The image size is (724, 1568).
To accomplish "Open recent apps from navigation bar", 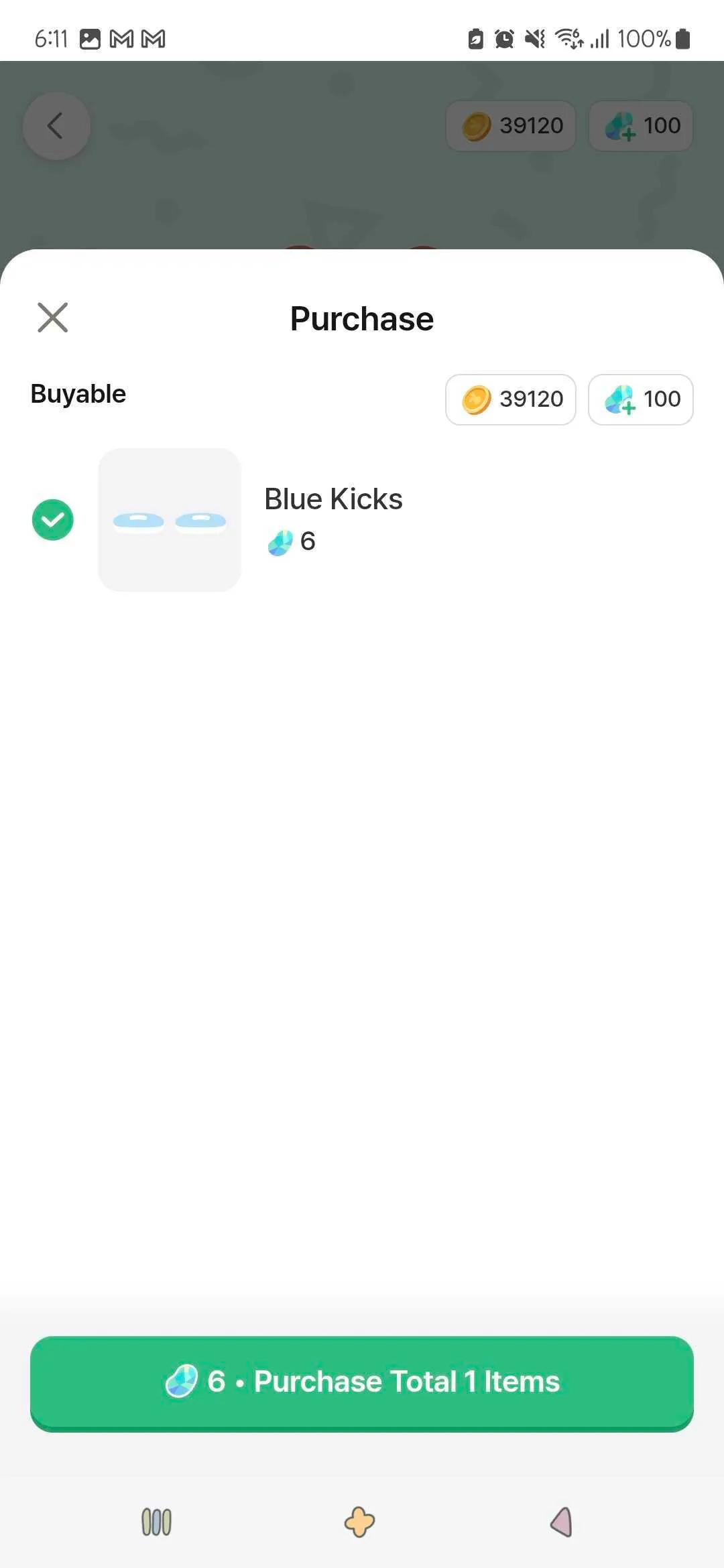I will [x=157, y=1522].
